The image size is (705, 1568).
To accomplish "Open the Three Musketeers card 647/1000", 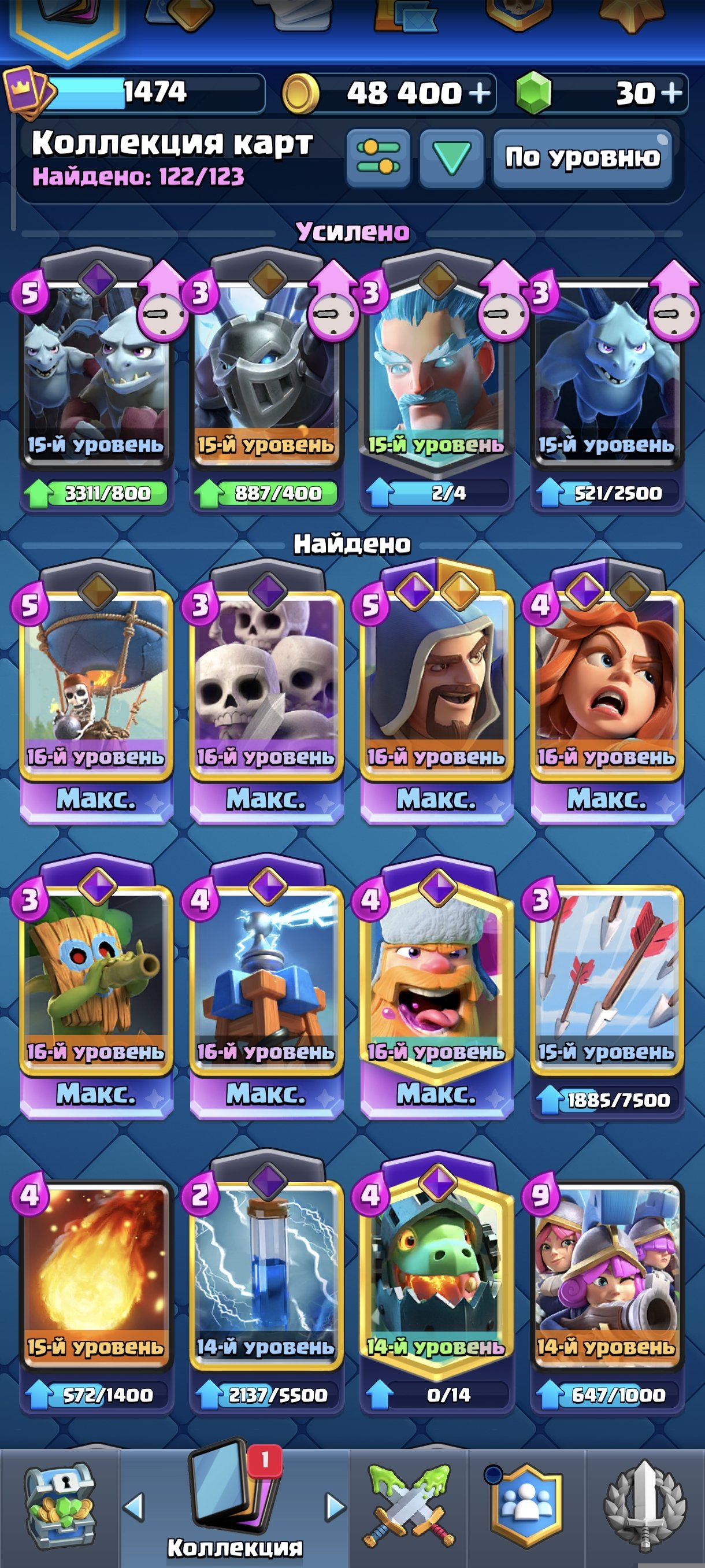I will [607, 1293].
